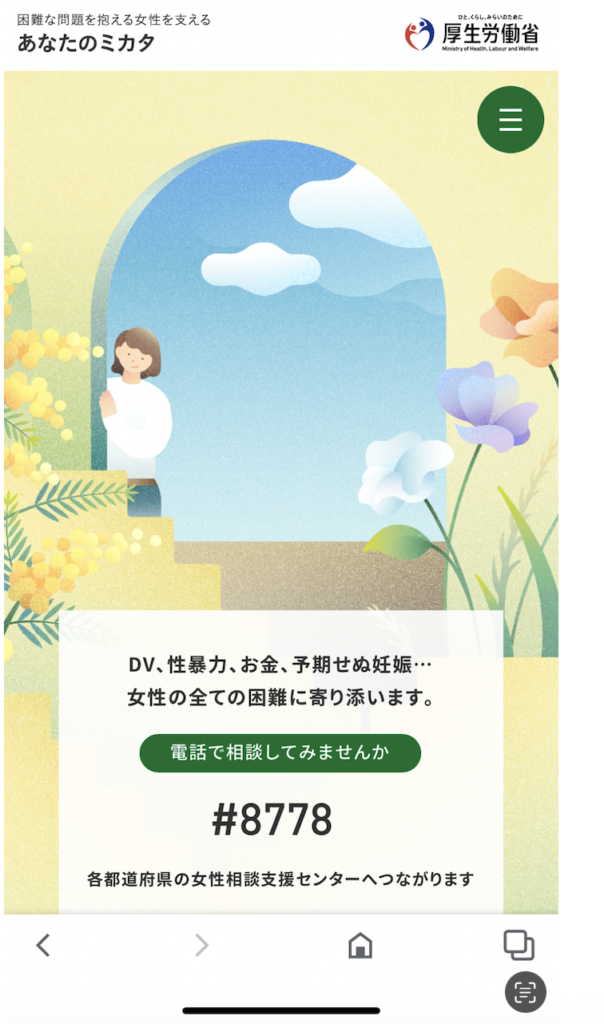Open the あなたのミカタ site title
The width and height of the screenshot is (604, 1024).
coord(86,42)
